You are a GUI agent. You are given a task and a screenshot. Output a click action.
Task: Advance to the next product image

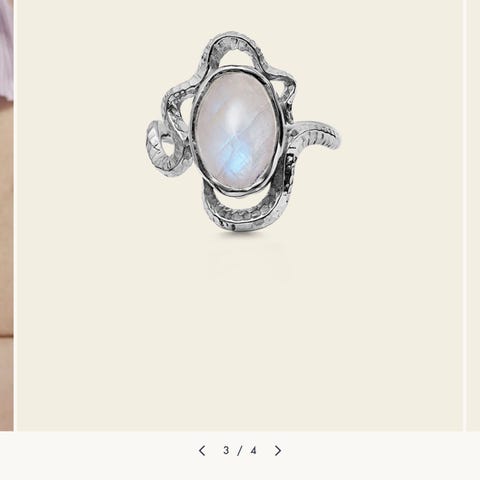click(278, 451)
